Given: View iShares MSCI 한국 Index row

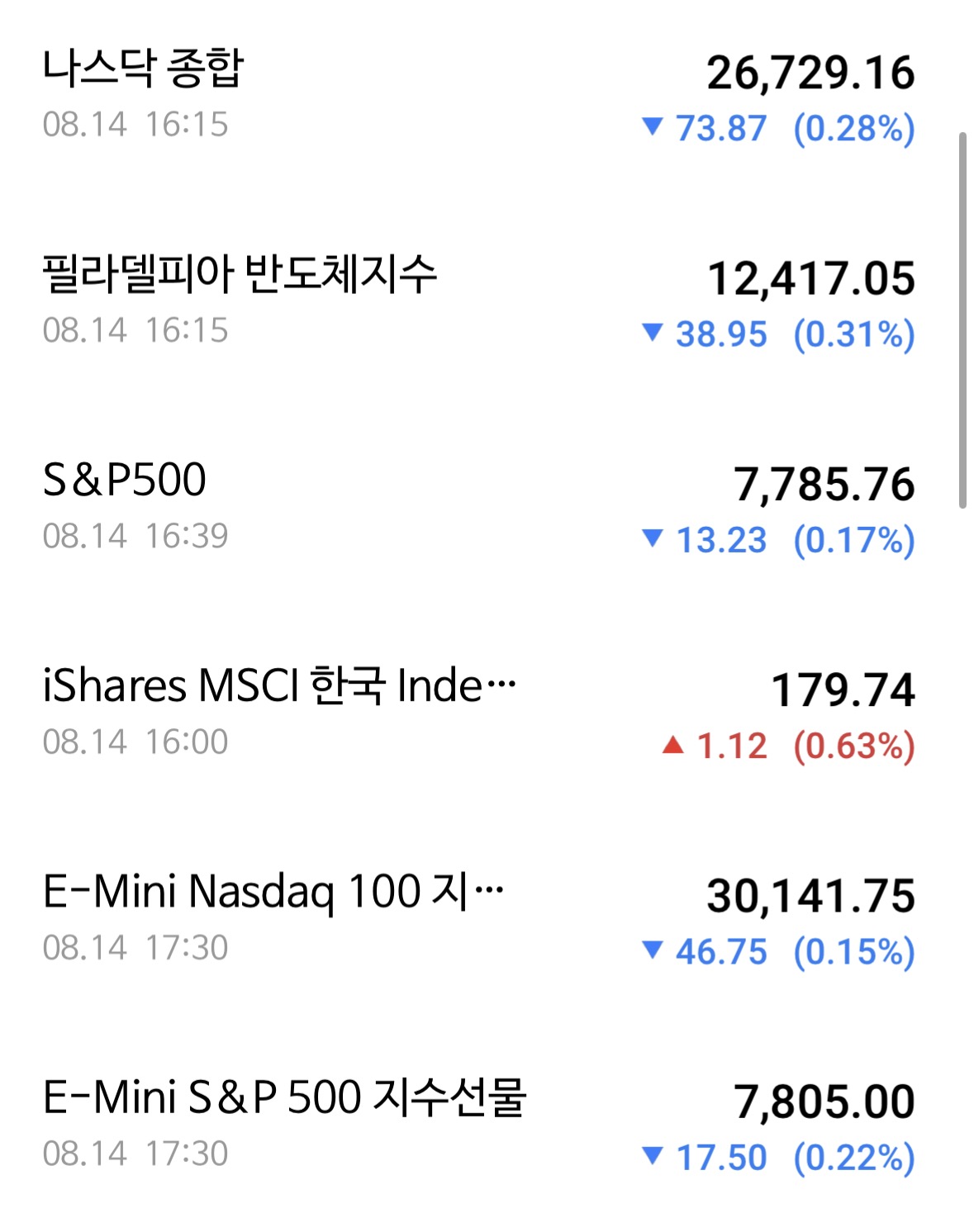Looking at the screenshot, I should click(478, 713).
